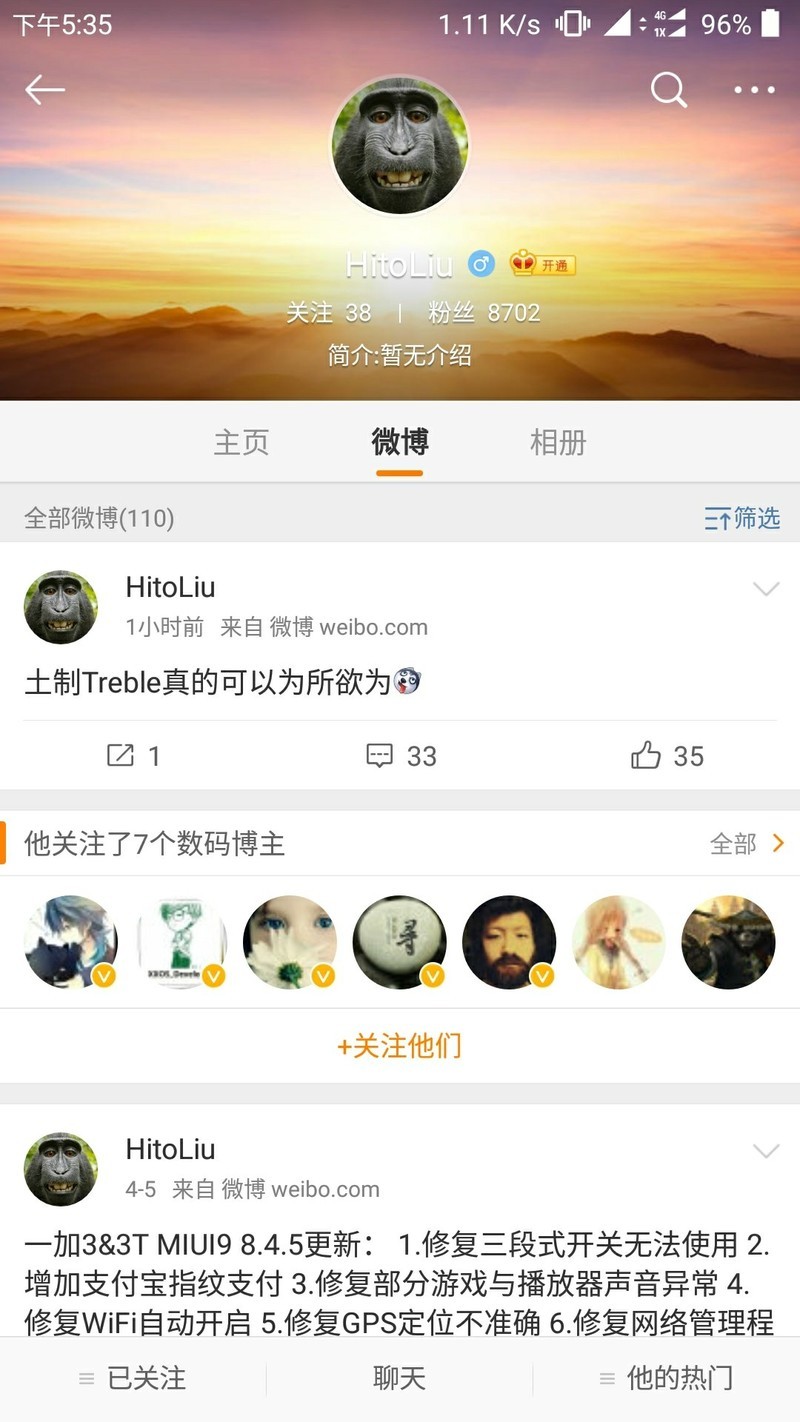Open comments on the 土制Treble post
This screenshot has height=1422, width=800.
click(400, 756)
